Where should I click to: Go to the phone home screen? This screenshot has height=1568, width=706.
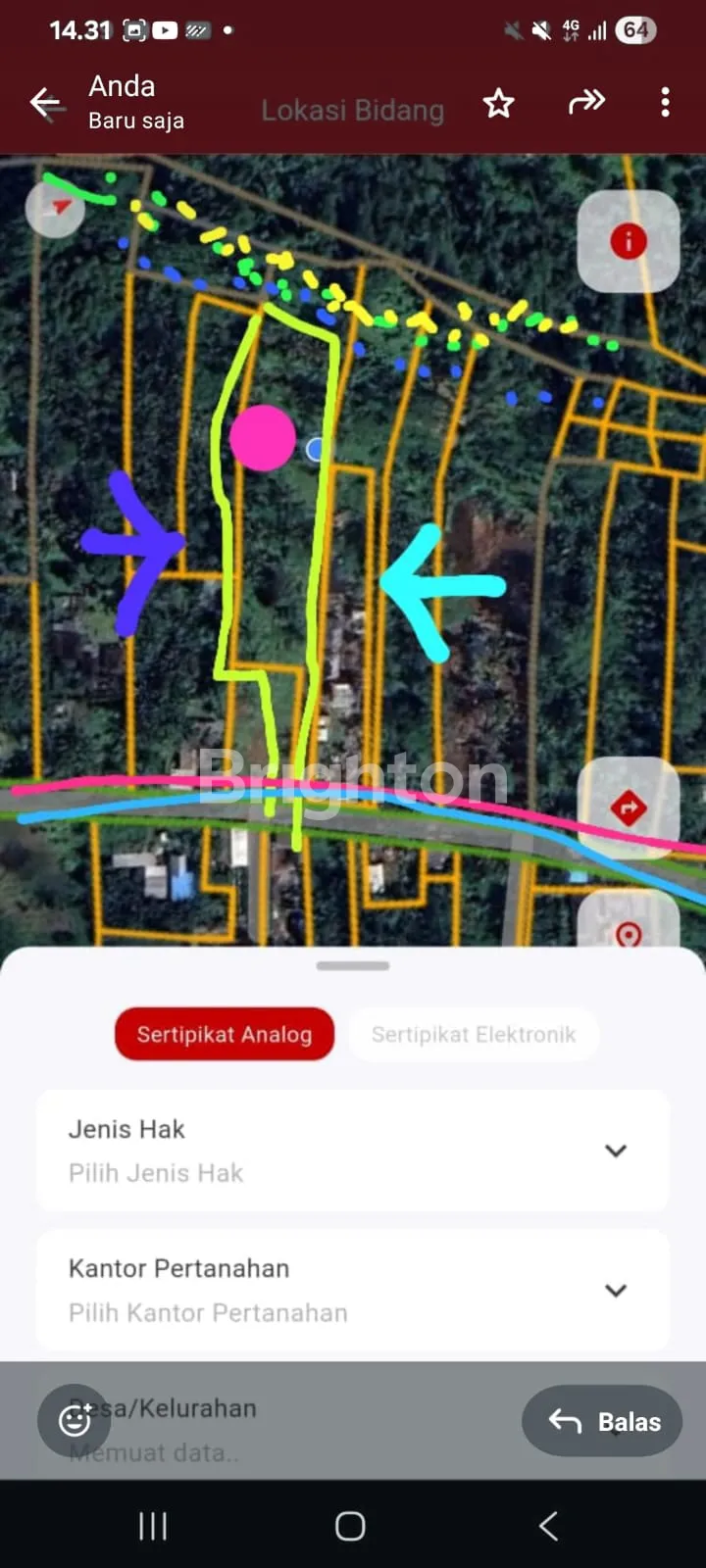[x=350, y=1525]
